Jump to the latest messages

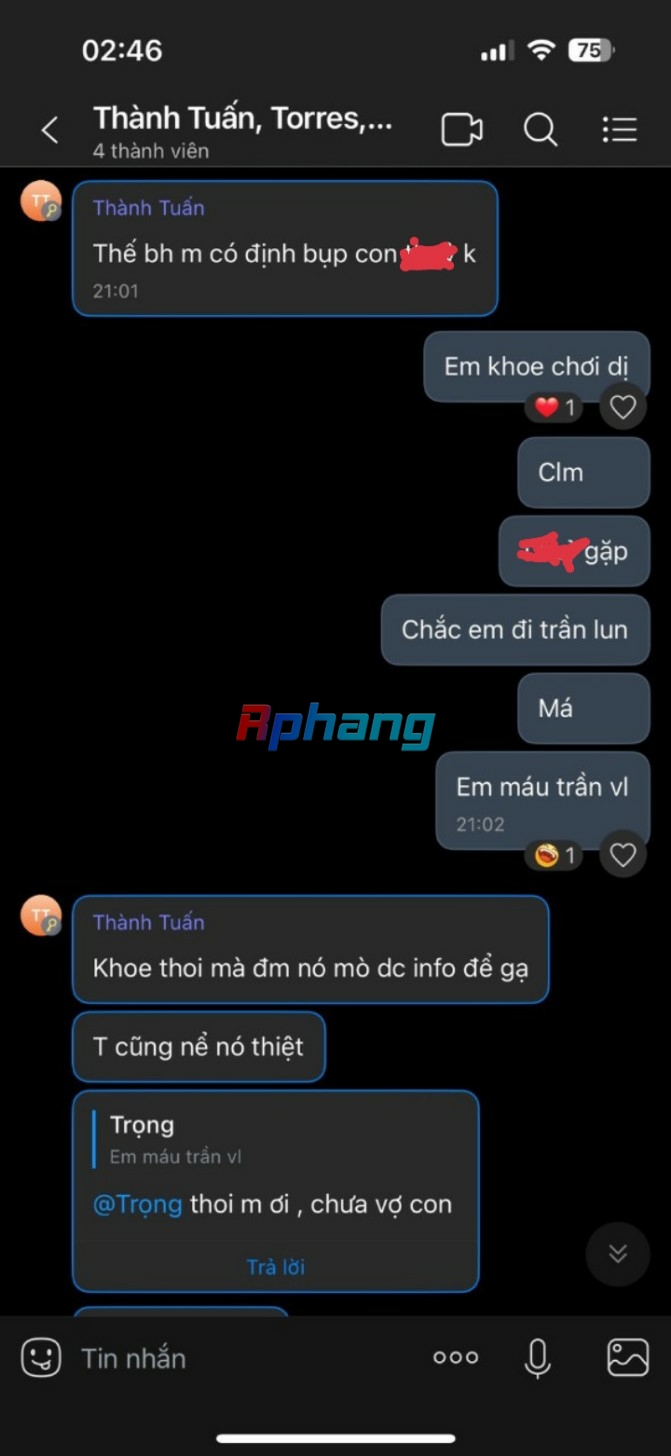(618, 1254)
